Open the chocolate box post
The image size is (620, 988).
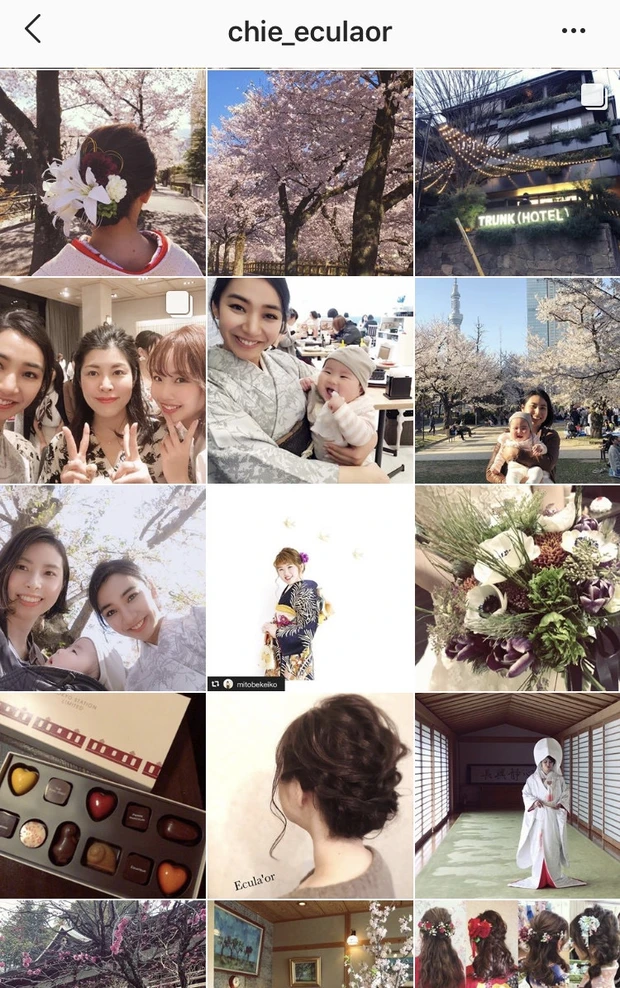point(102,796)
